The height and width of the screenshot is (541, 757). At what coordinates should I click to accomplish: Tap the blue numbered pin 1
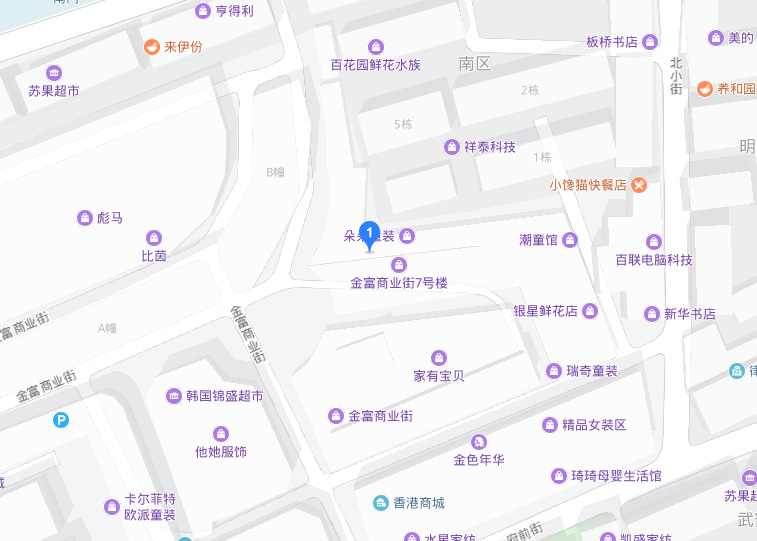point(369,234)
